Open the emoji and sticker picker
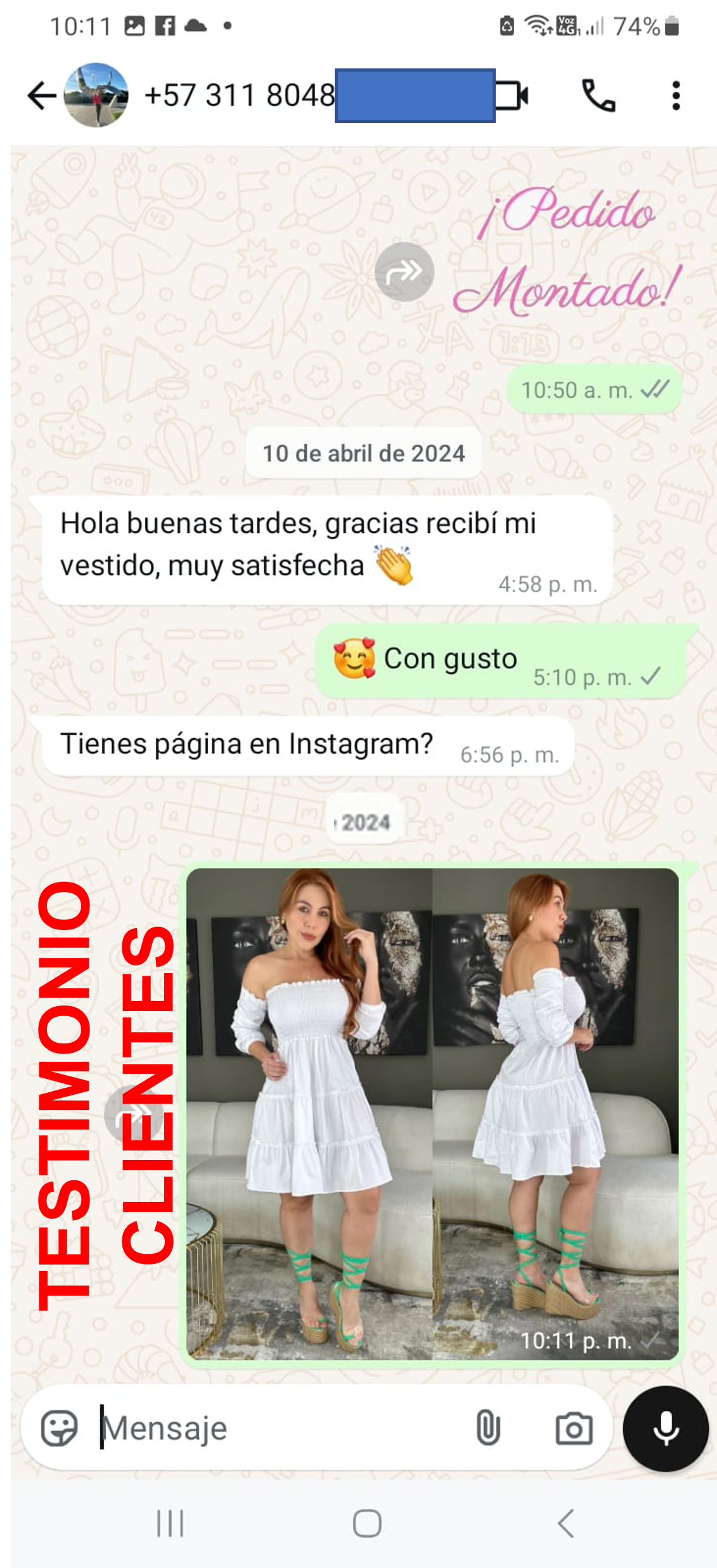This screenshot has height=1568, width=717. 59,1429
